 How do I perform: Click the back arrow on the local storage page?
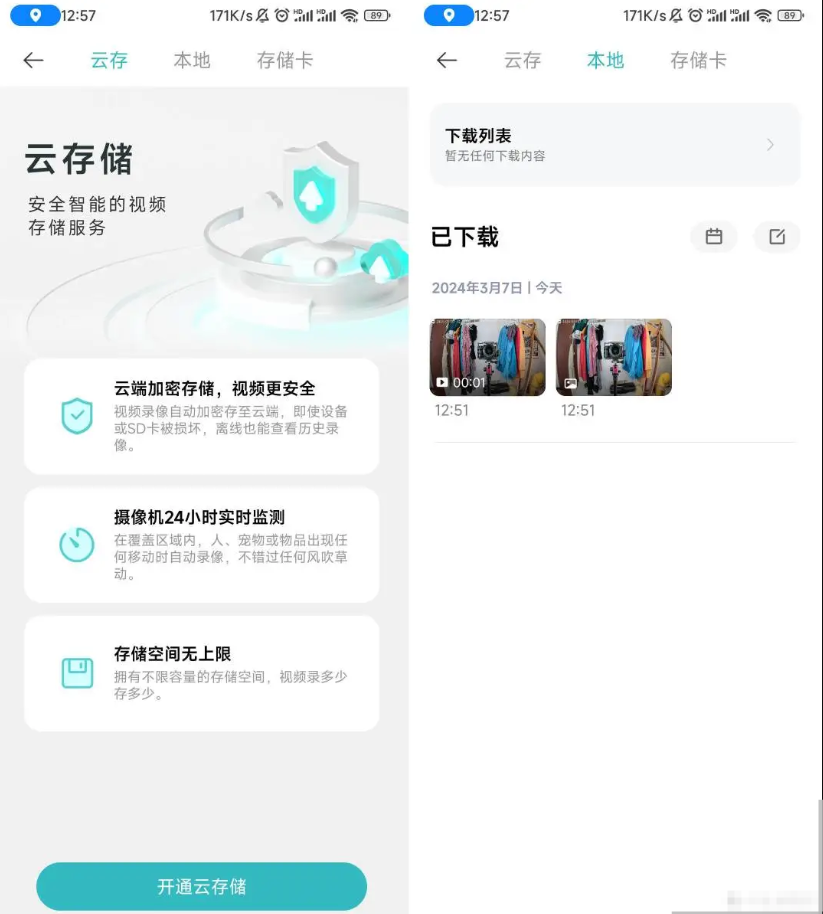click(x=447, y=60)
